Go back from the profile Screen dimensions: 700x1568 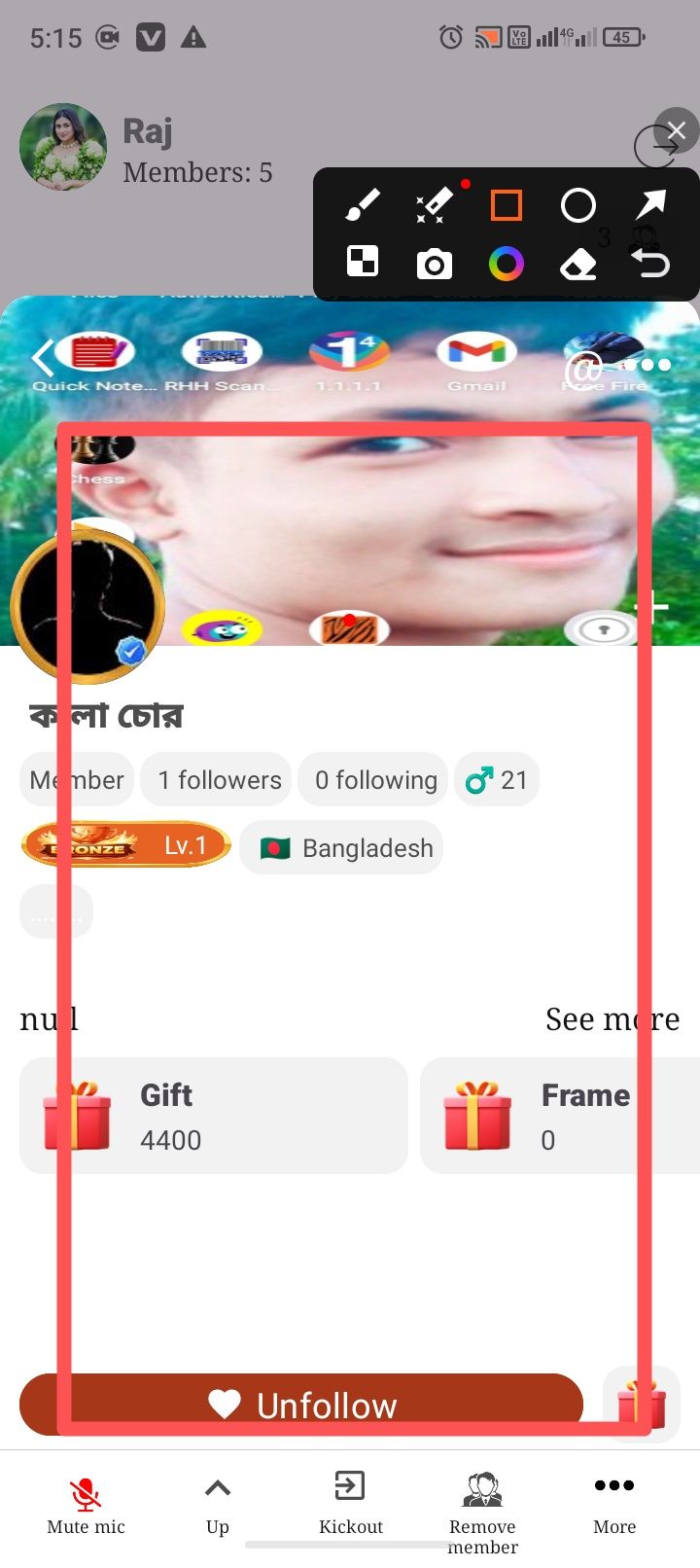tap(40, 358)
